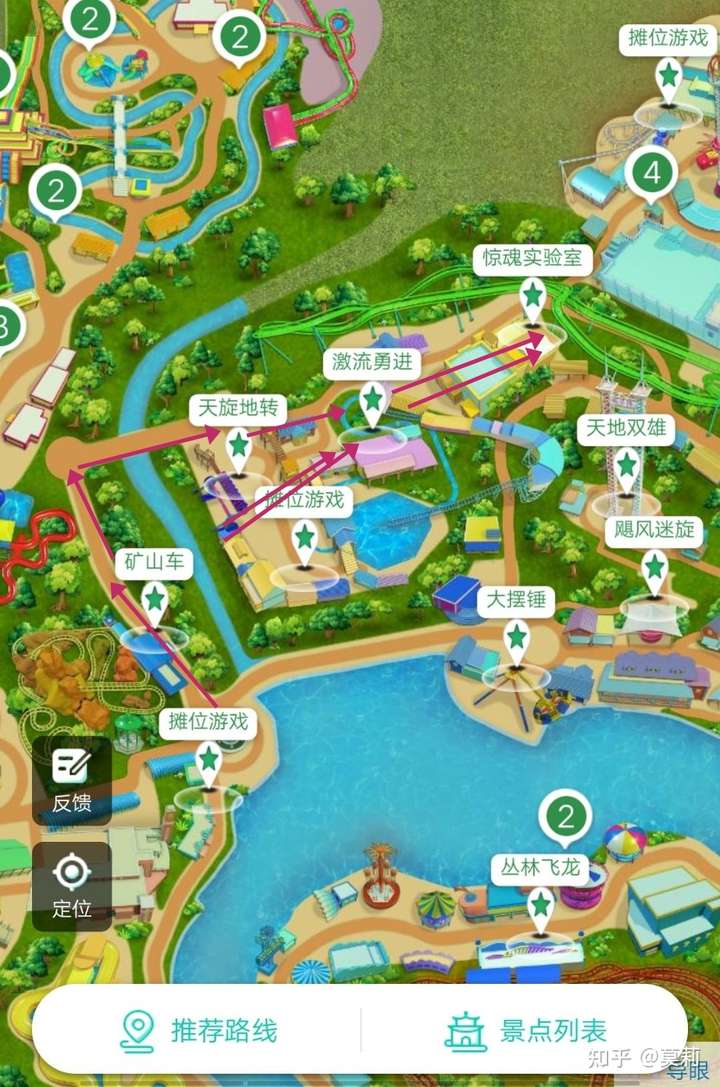Select the 矿山车 attraction marker
The width and height of the screenshot is (720, 1087).
(154, 601)
